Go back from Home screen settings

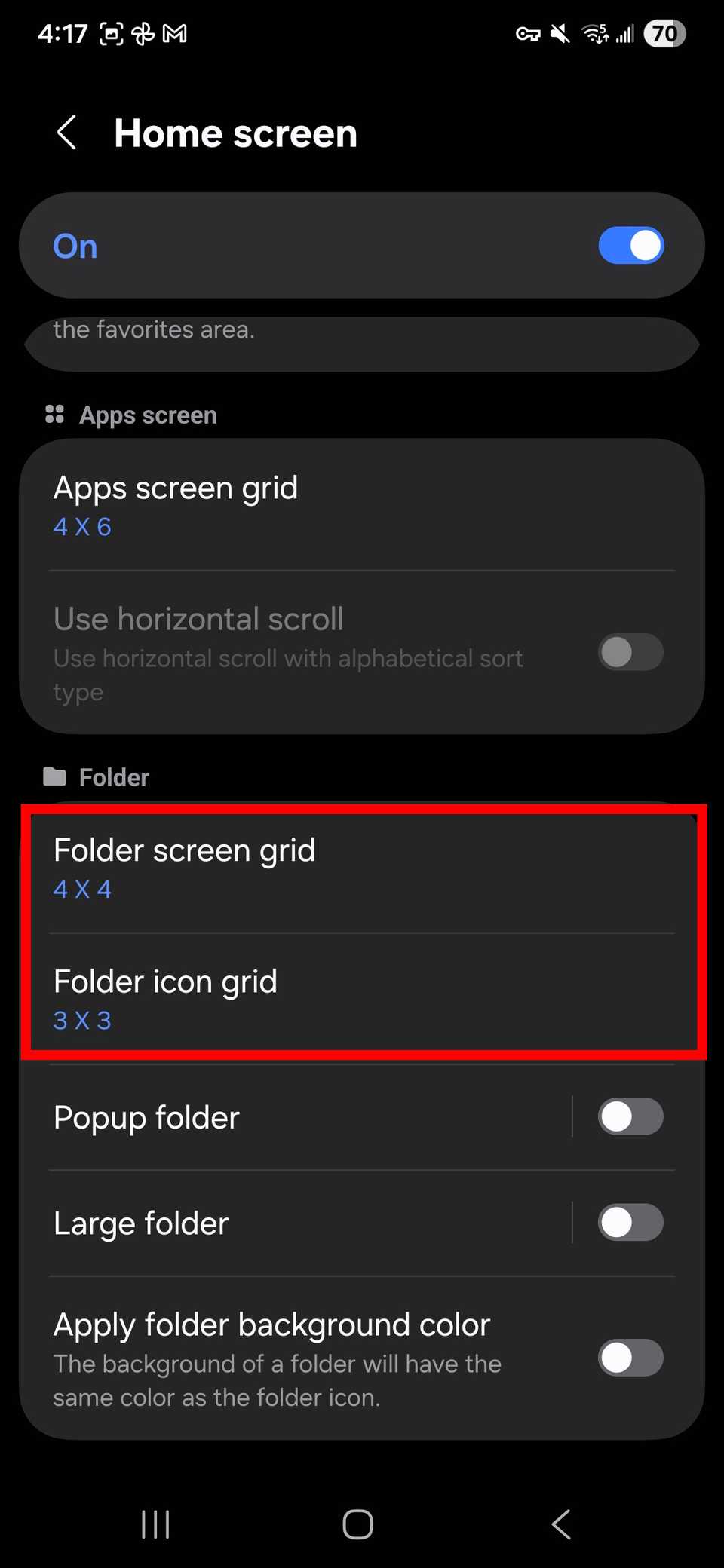coord(67,133)
